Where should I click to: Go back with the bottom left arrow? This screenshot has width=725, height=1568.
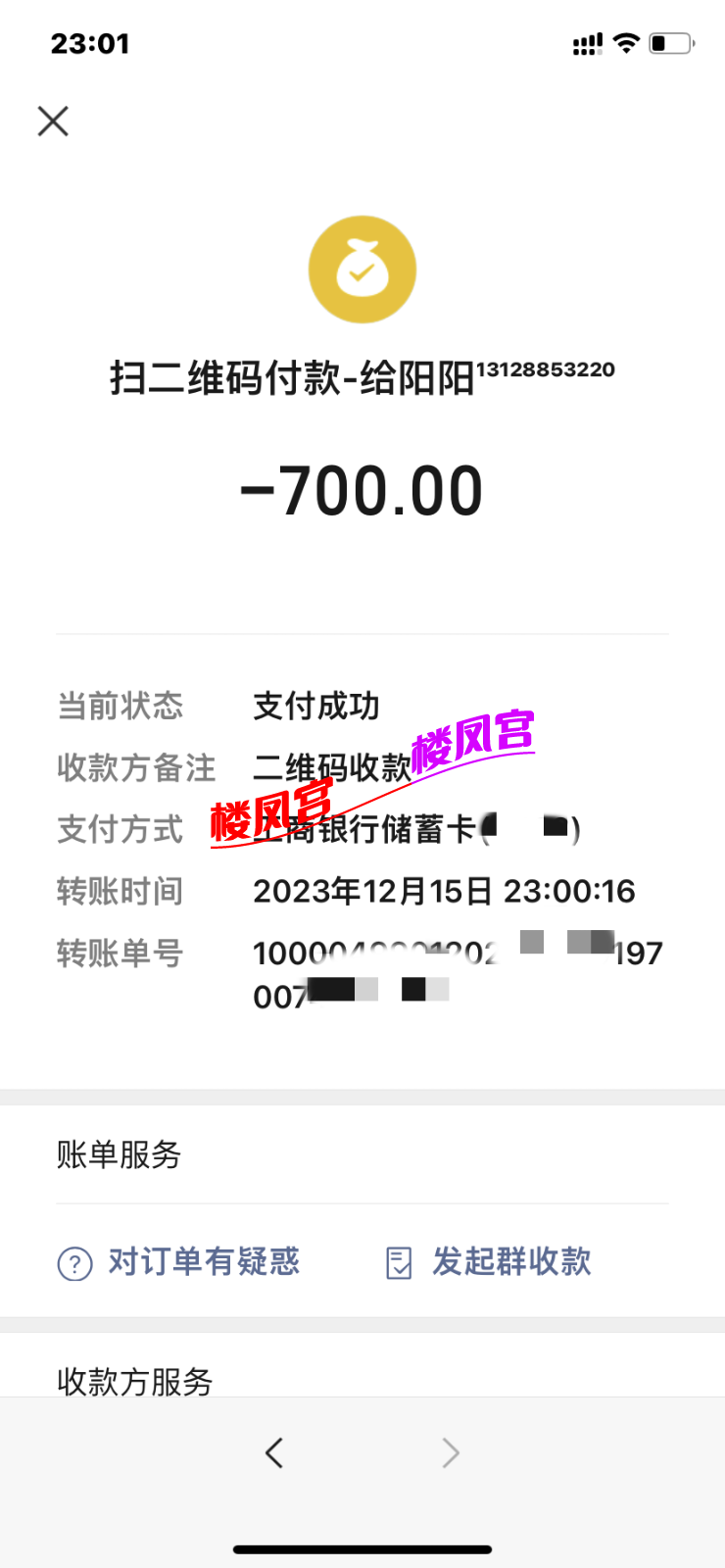coord(274,1452)
